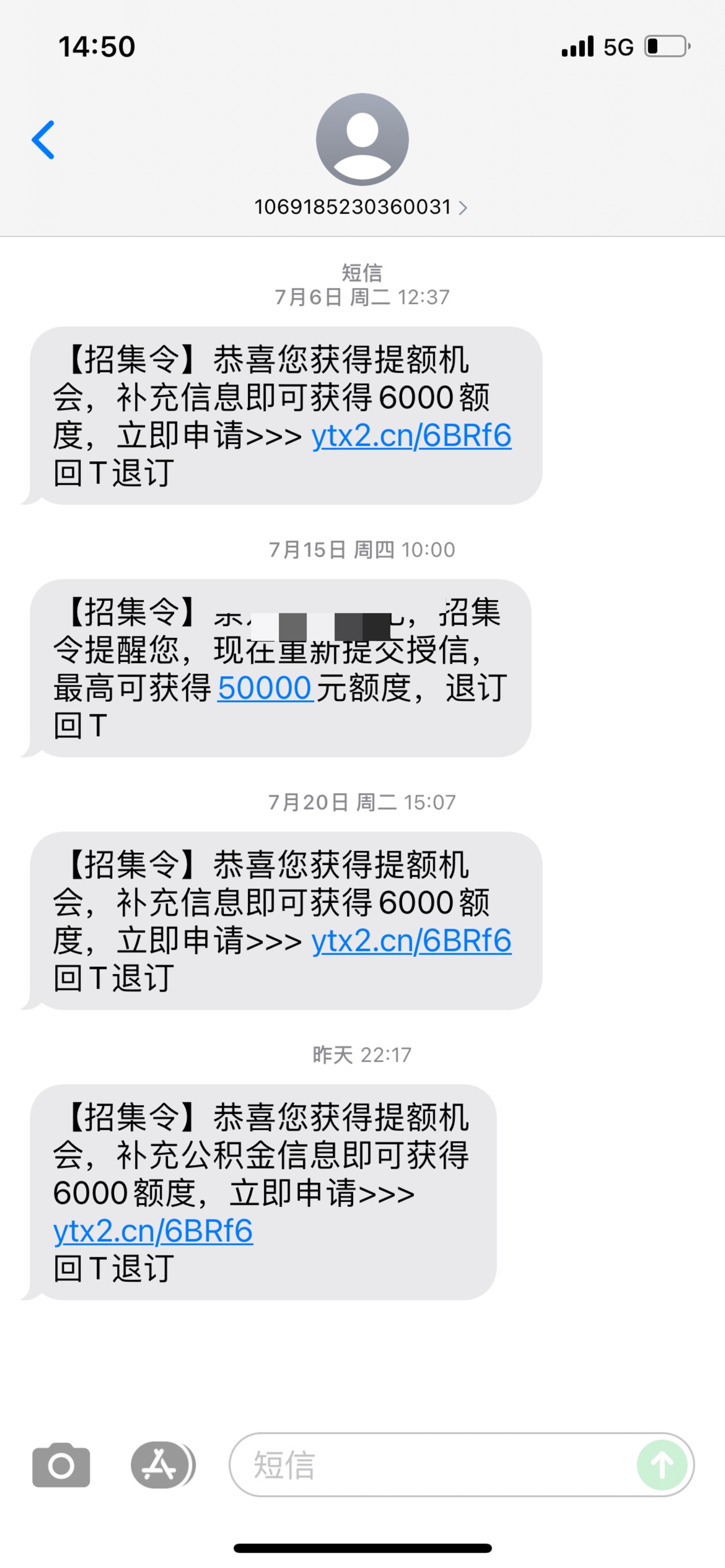Image resolution: width=725 pixels, height=1568 pixels.
Task: Focus the 短信 message input field
Action: click(434, 1465)
